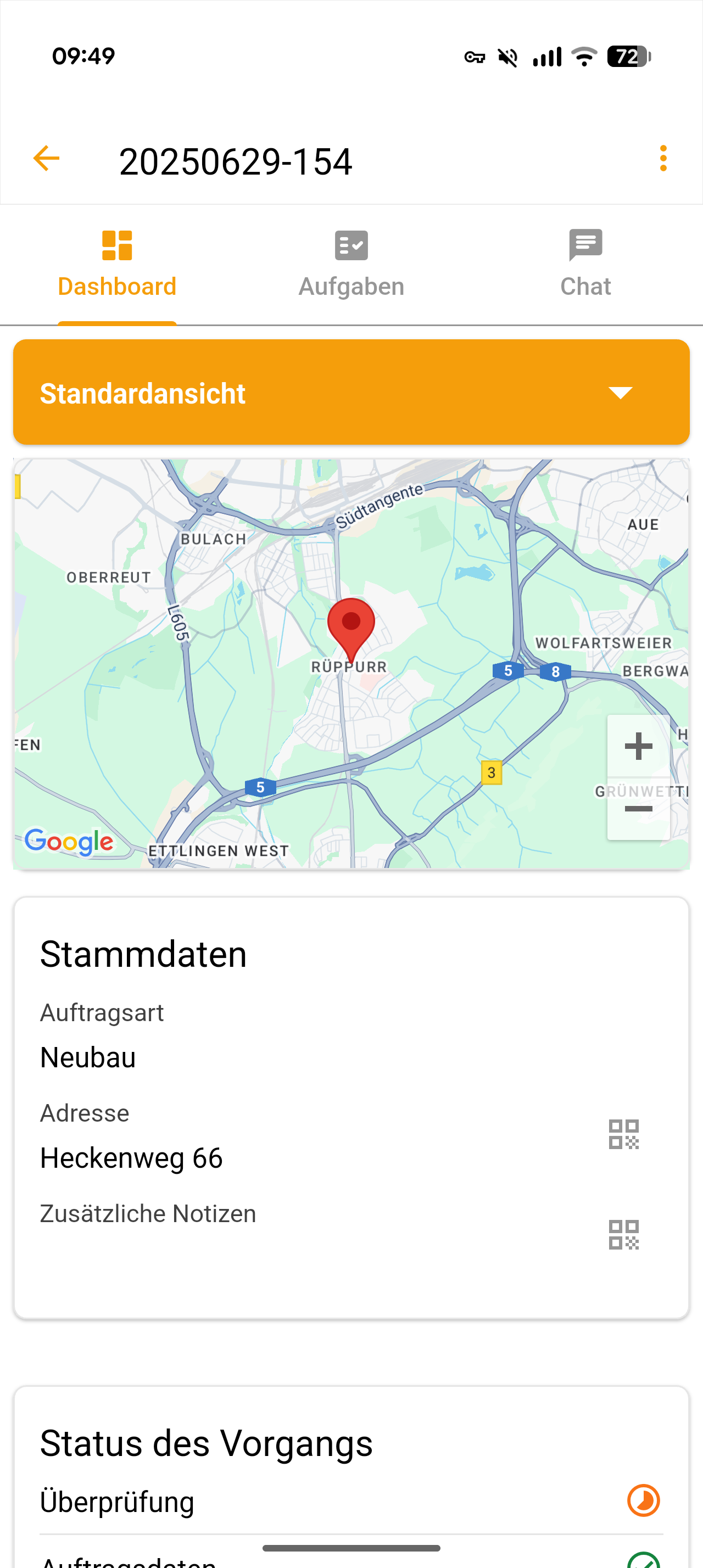Zoom in on the map
Viewport: 703px width, 1568px height.
click(x=638, y=746)
